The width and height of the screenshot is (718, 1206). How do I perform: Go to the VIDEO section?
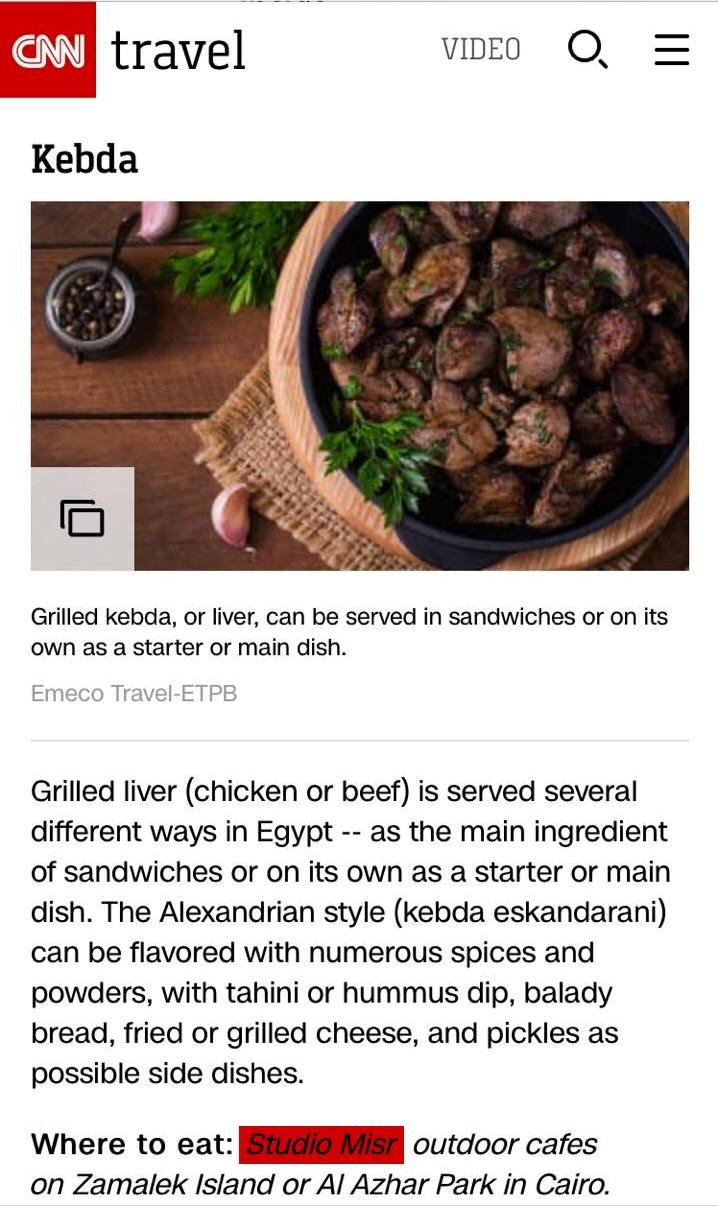pos(481,49)
